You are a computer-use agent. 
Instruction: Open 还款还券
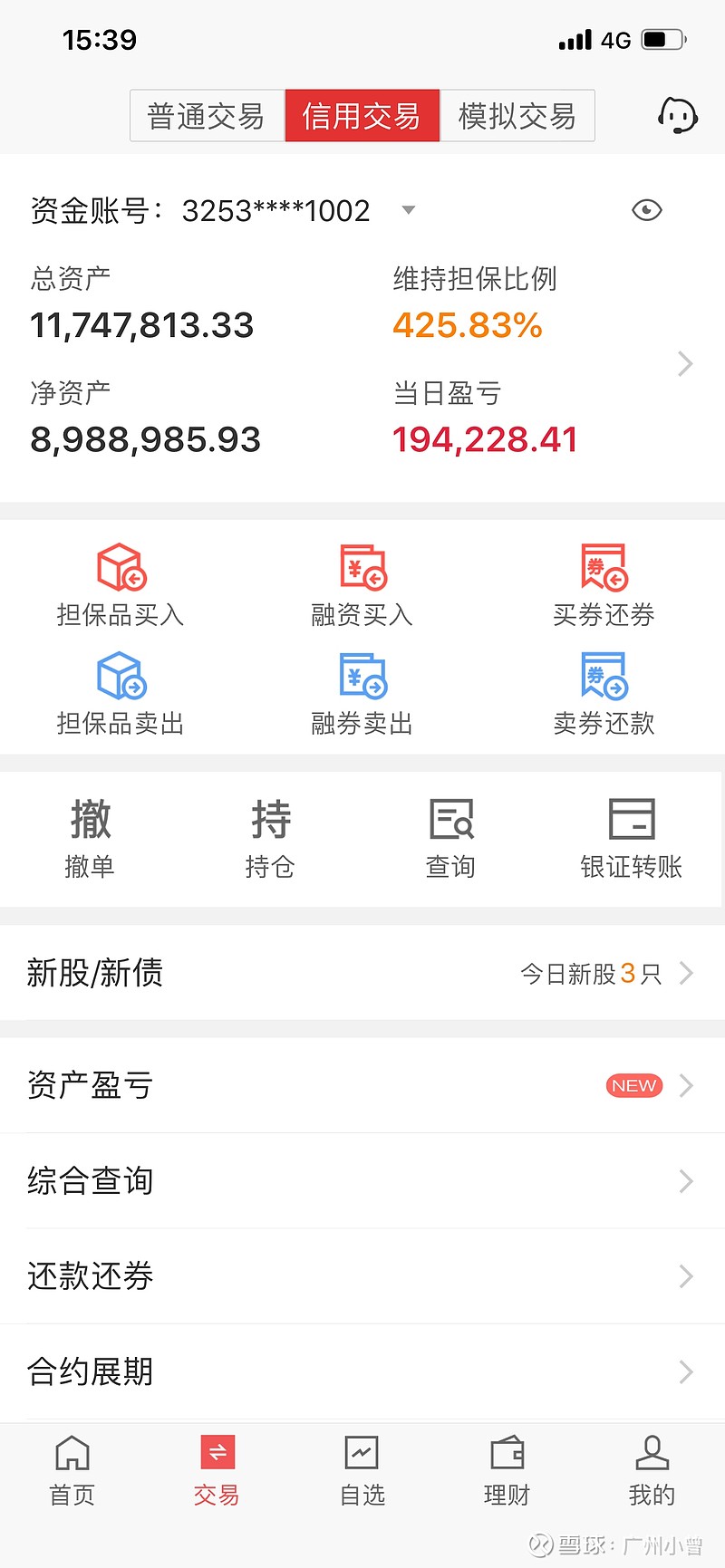[362, 1275]
